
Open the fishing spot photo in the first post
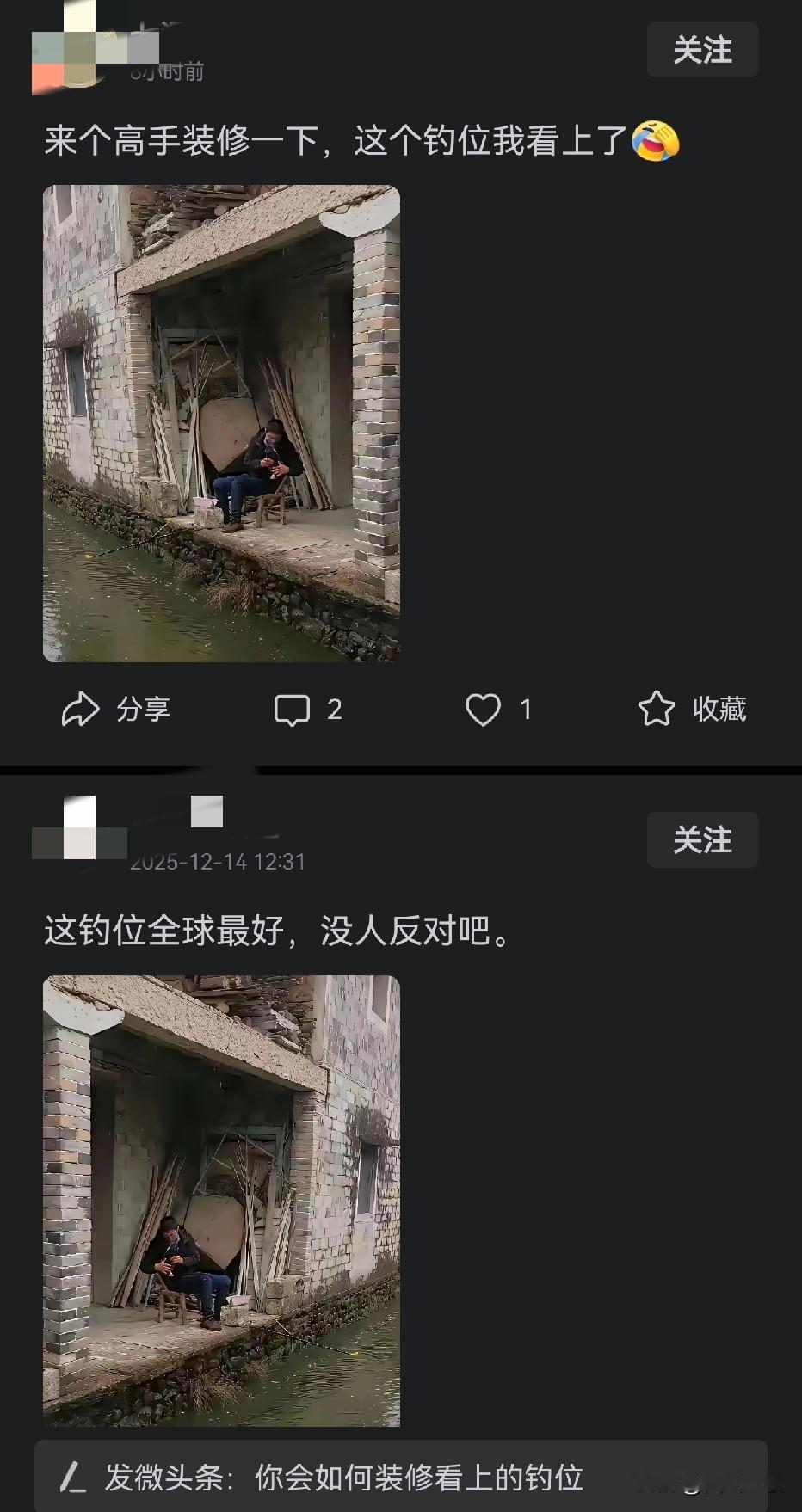click(221, 421)
